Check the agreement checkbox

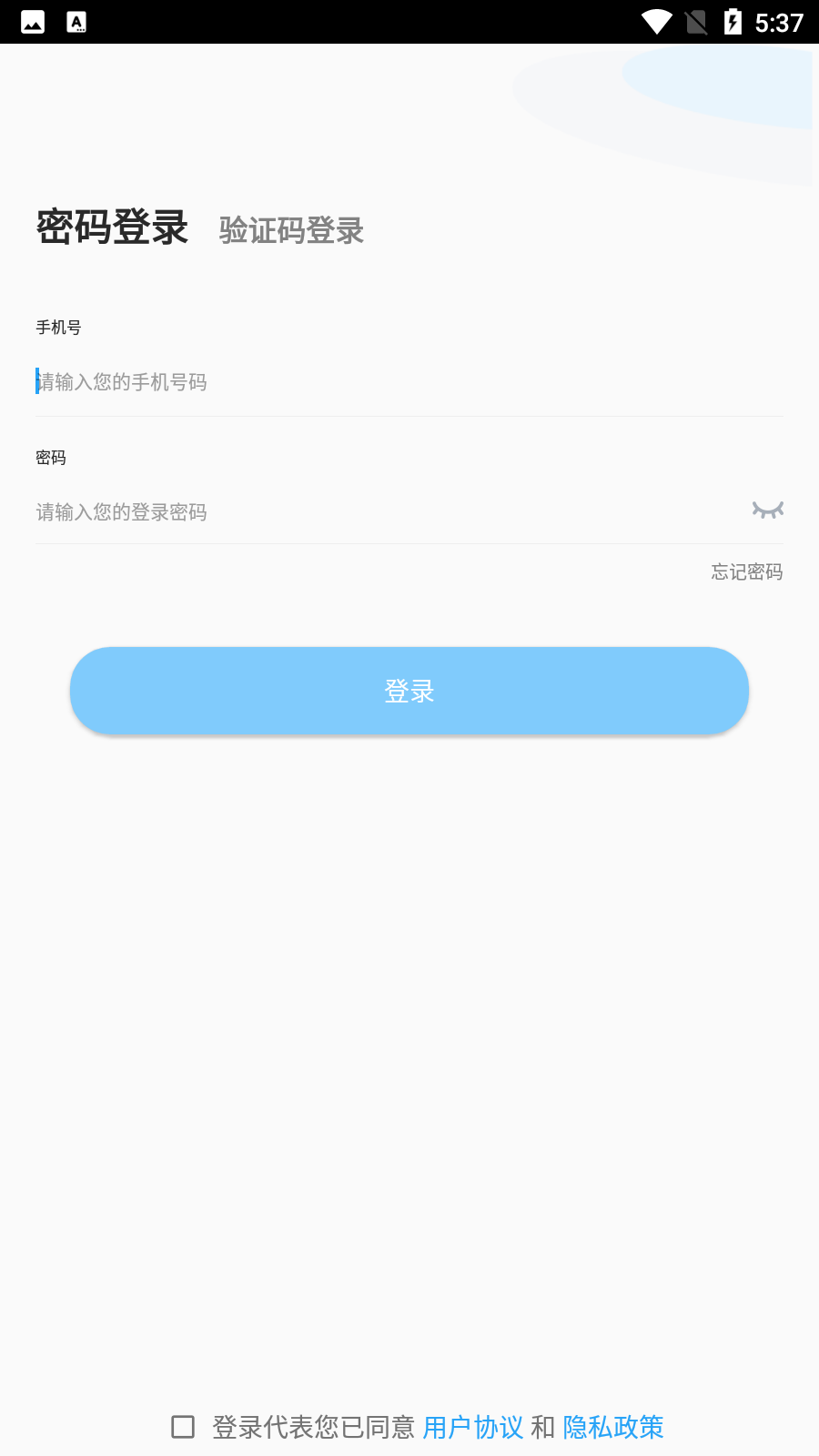point(183,1427)
